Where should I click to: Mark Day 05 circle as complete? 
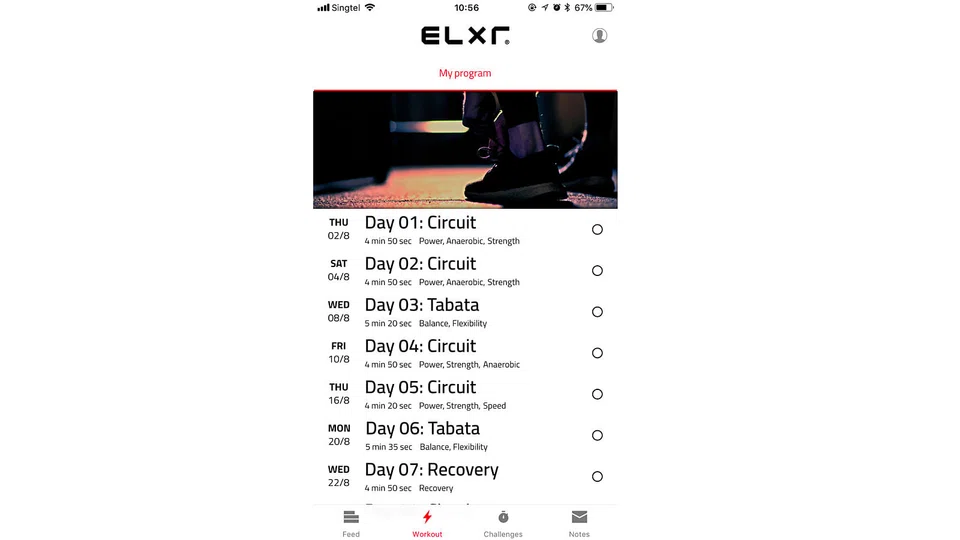coord(597,394)
